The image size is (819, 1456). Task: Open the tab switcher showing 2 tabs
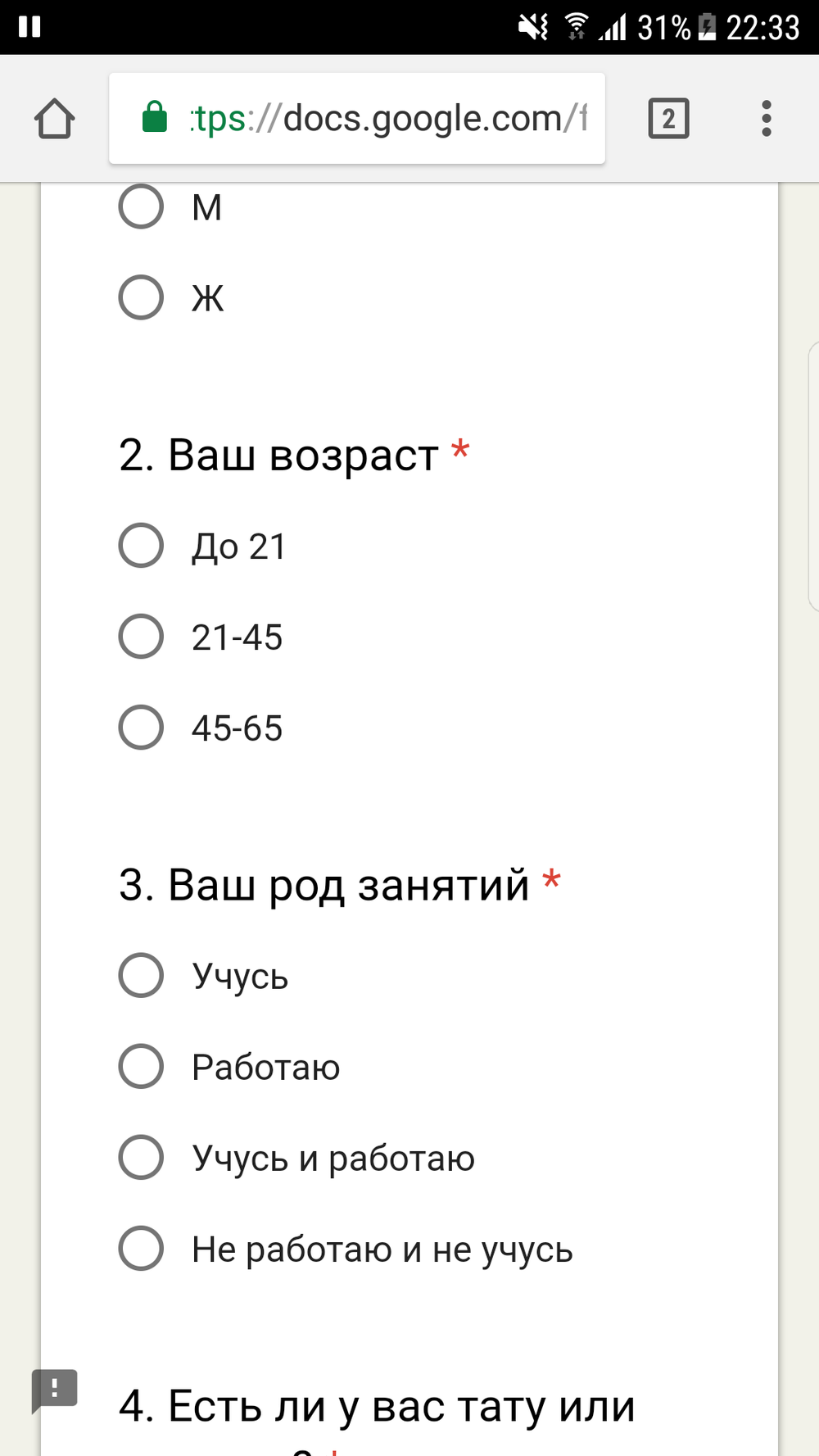tap(668, 119)
